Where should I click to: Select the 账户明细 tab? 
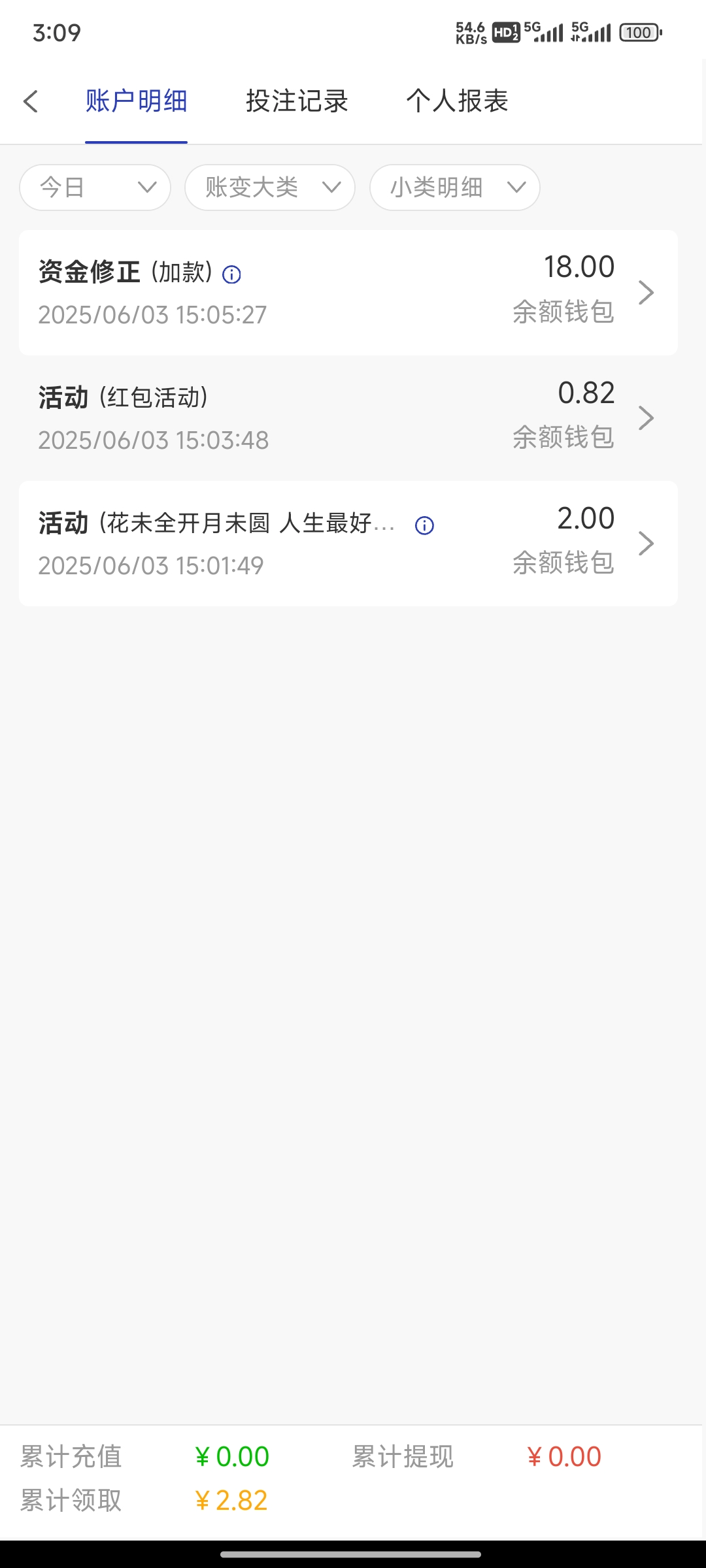pos(135,101)
